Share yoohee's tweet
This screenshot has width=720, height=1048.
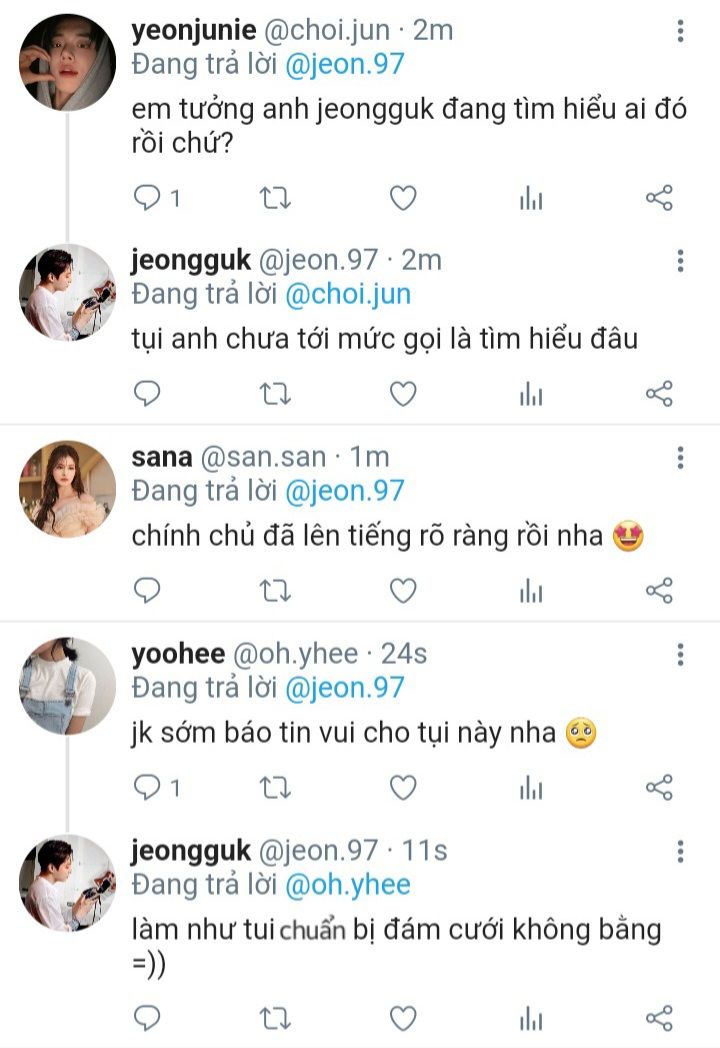[659, 788]
